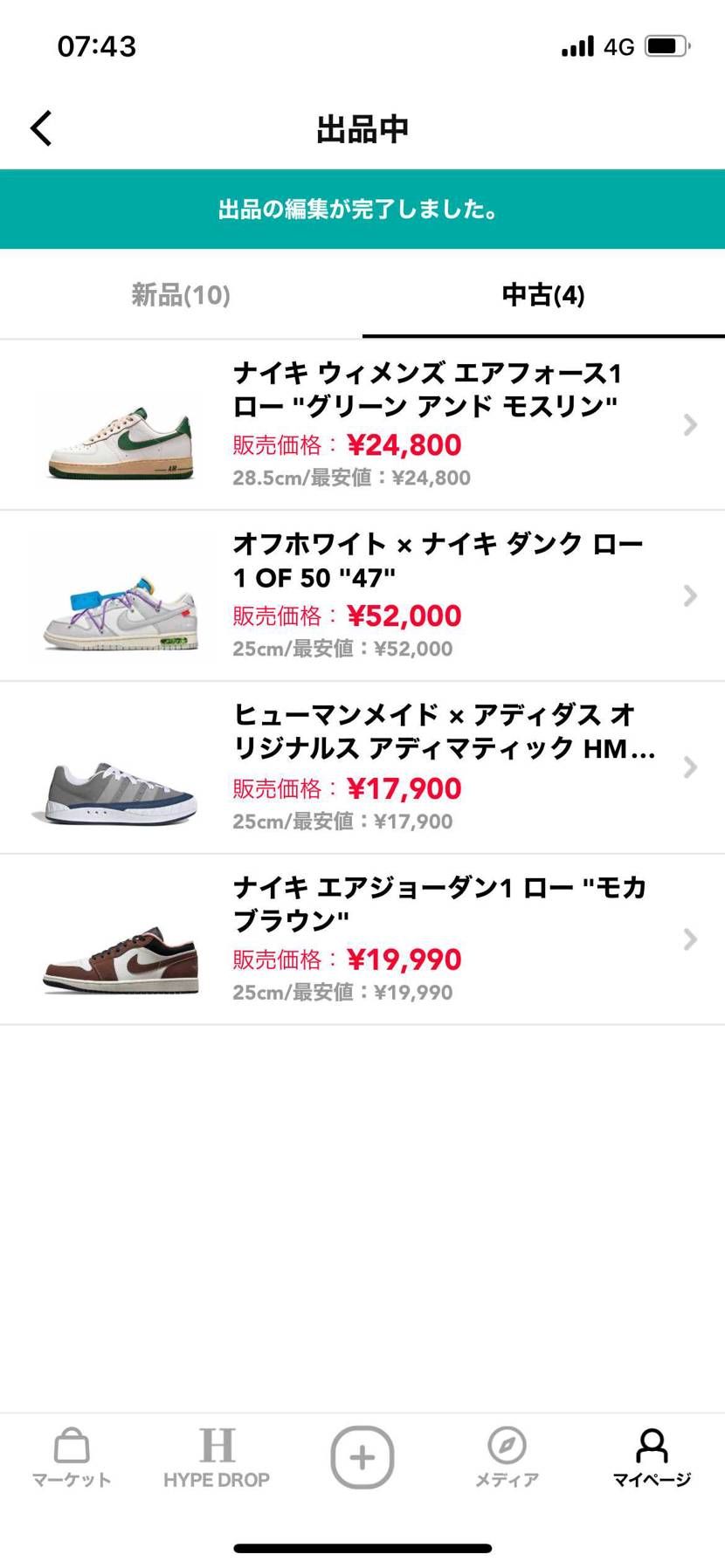725x1568 pixels.
Task: Tap the back arrow at top left
Action: pyautogui.click(x=40, y=127)
